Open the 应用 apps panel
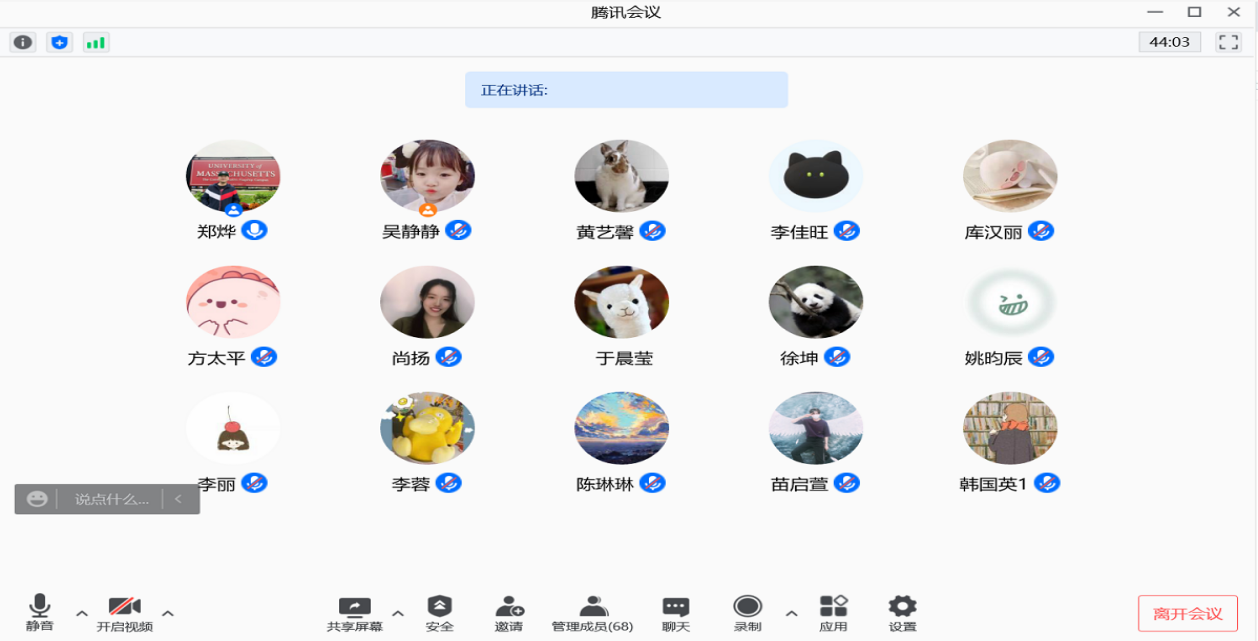 833,611
